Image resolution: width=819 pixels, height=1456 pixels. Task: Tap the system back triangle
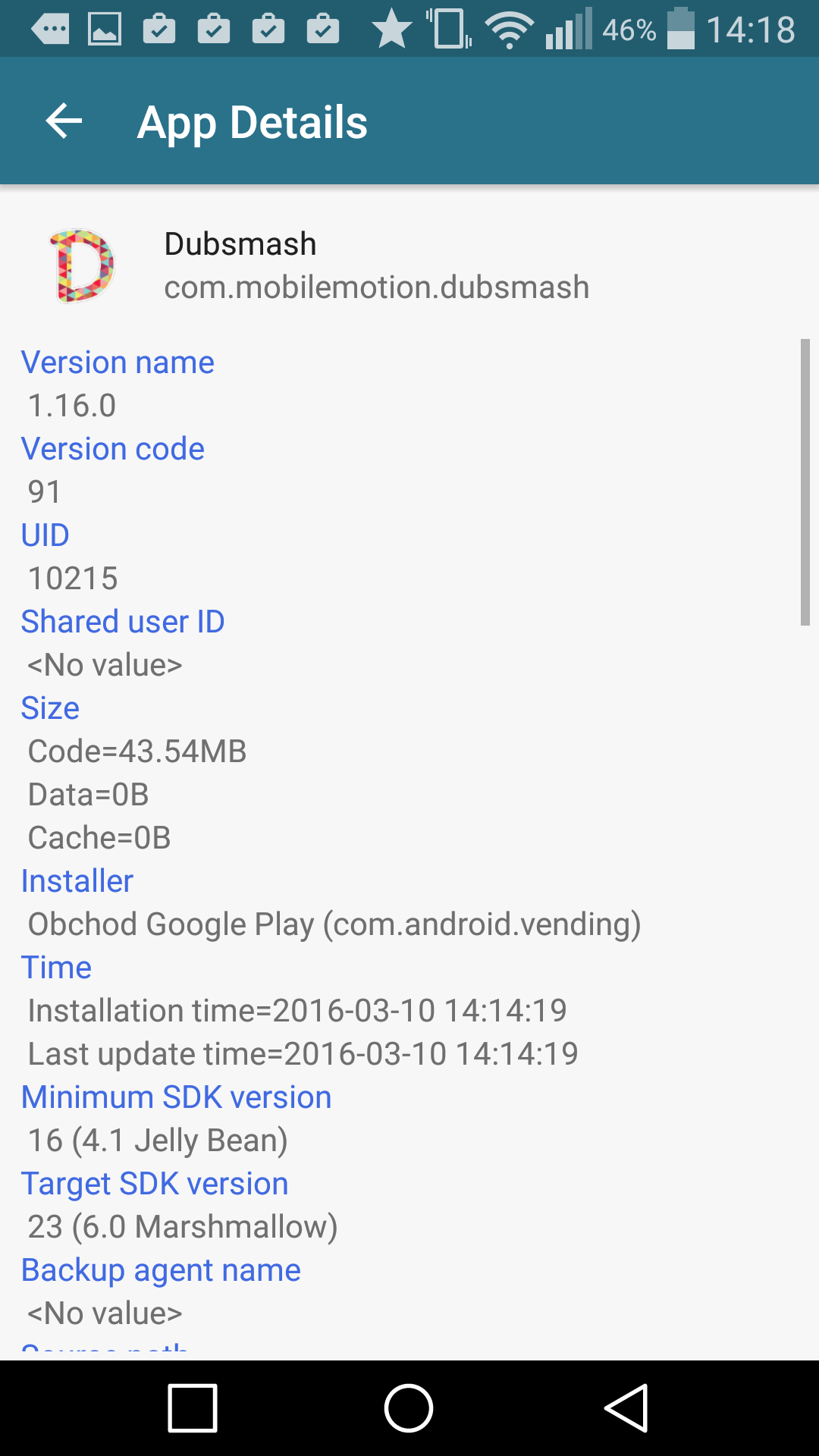626,1408
